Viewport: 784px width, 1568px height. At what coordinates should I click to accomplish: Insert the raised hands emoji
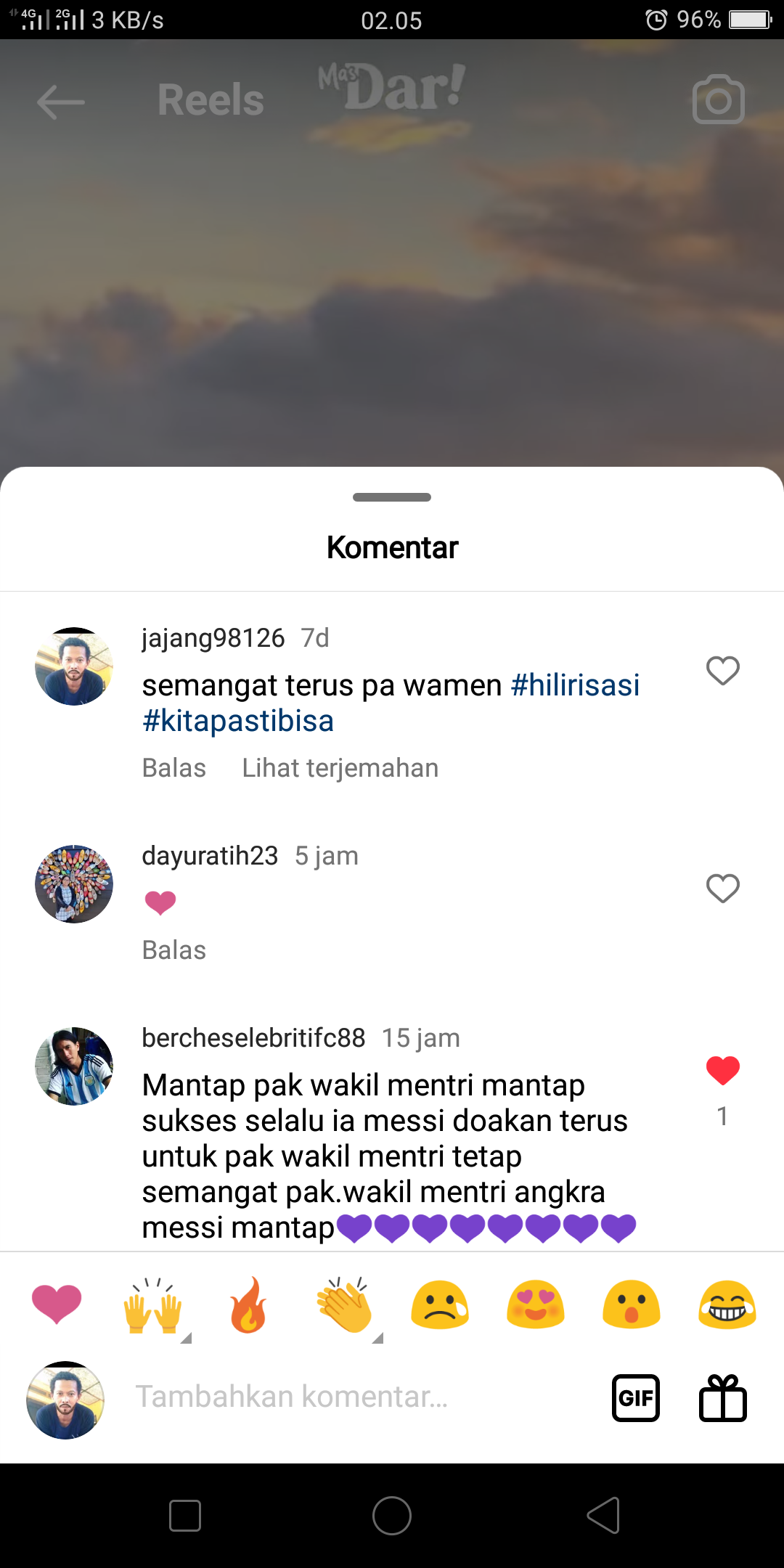152,1305
